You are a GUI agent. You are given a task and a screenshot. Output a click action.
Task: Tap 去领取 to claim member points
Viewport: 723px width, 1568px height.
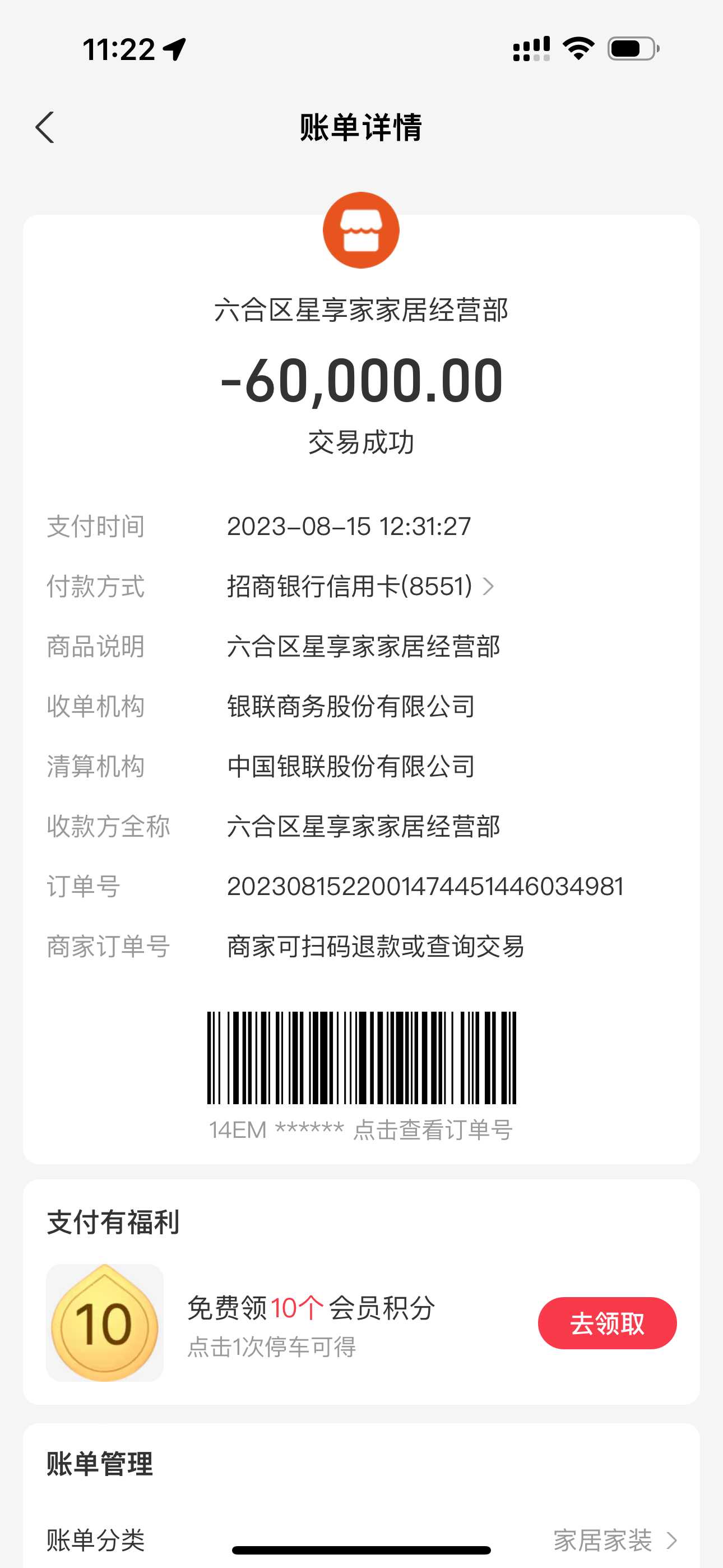[606, 1323]
